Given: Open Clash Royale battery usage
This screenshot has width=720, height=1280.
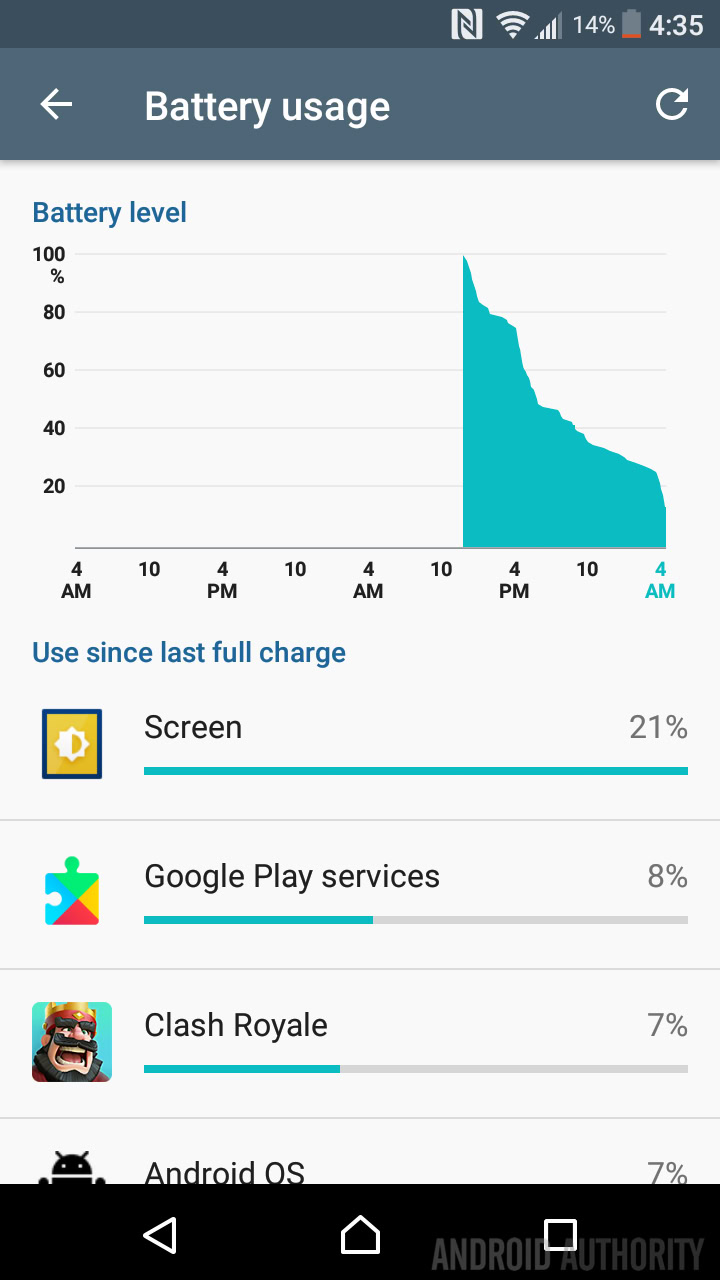Looking at the screenshot, I should [360, 1042].
